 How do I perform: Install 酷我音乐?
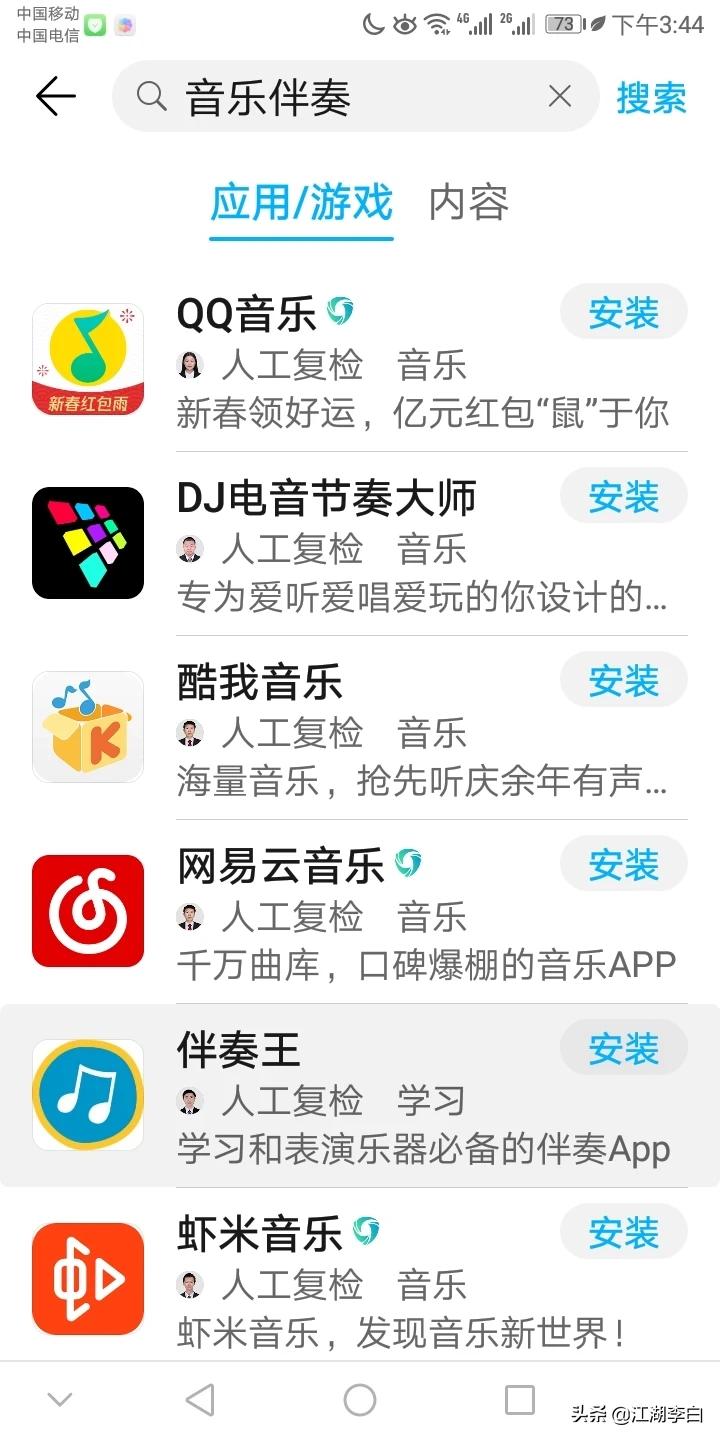623,681
